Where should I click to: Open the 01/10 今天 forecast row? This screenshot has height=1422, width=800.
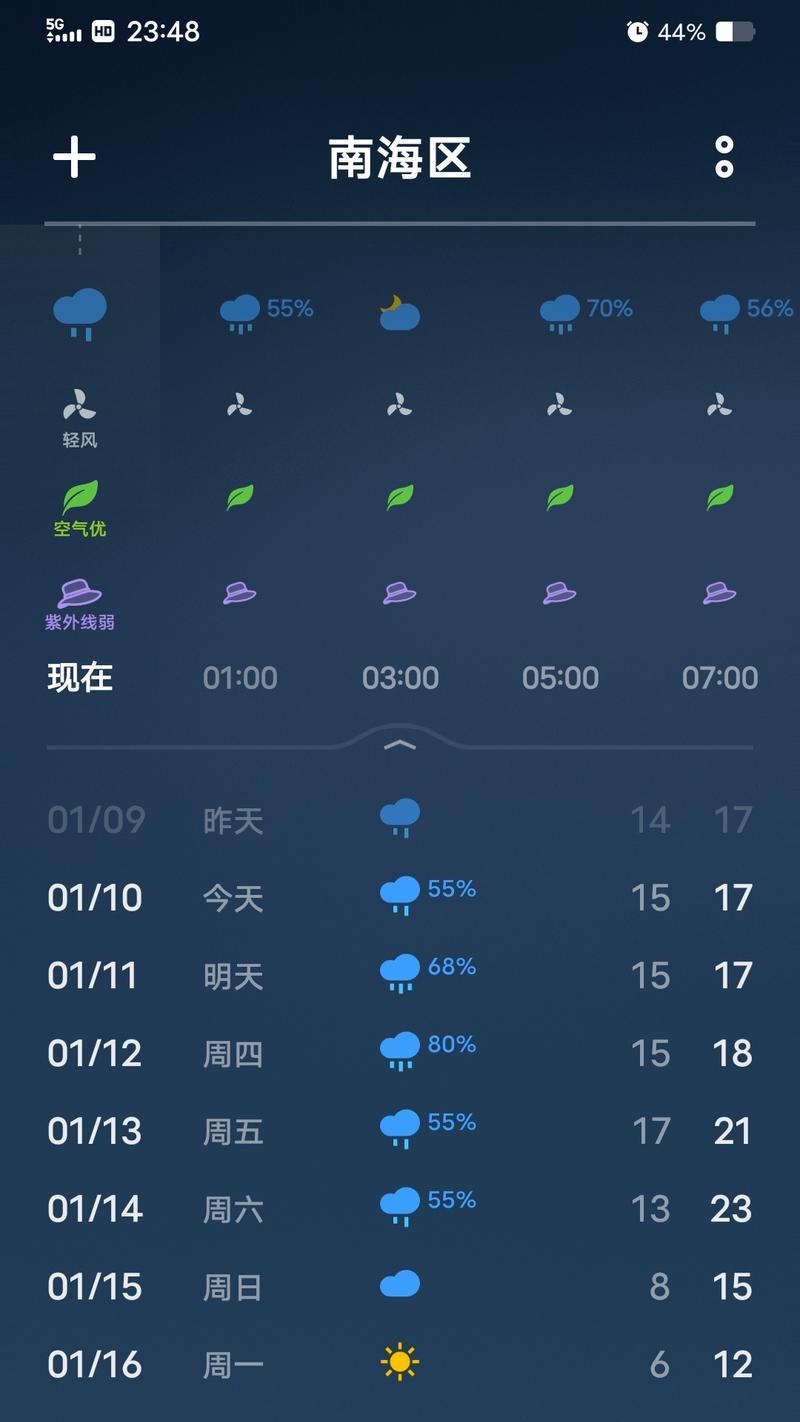(400, 897)
